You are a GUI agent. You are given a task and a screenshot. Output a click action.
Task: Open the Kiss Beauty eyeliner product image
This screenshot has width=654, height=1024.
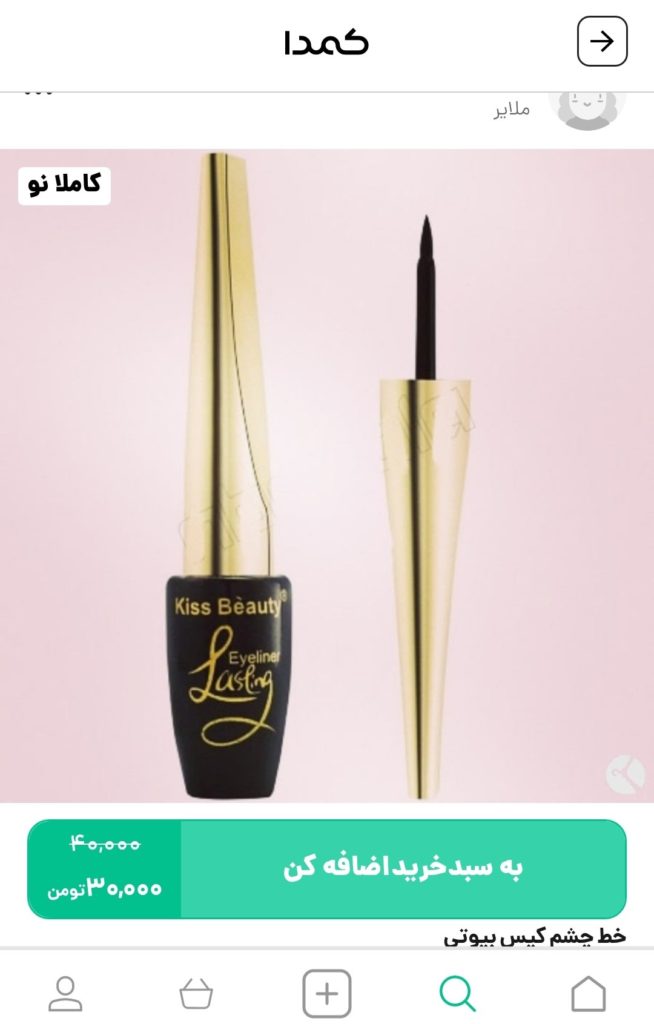[x=327, y=475]
